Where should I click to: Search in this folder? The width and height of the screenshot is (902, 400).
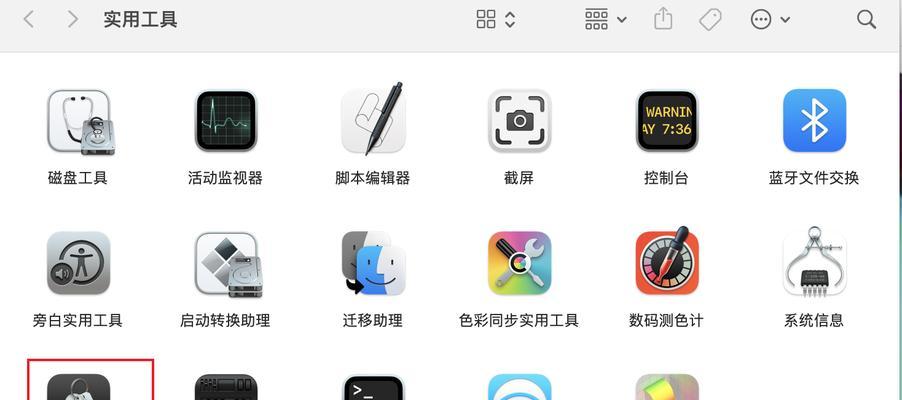tap(866, 19)
